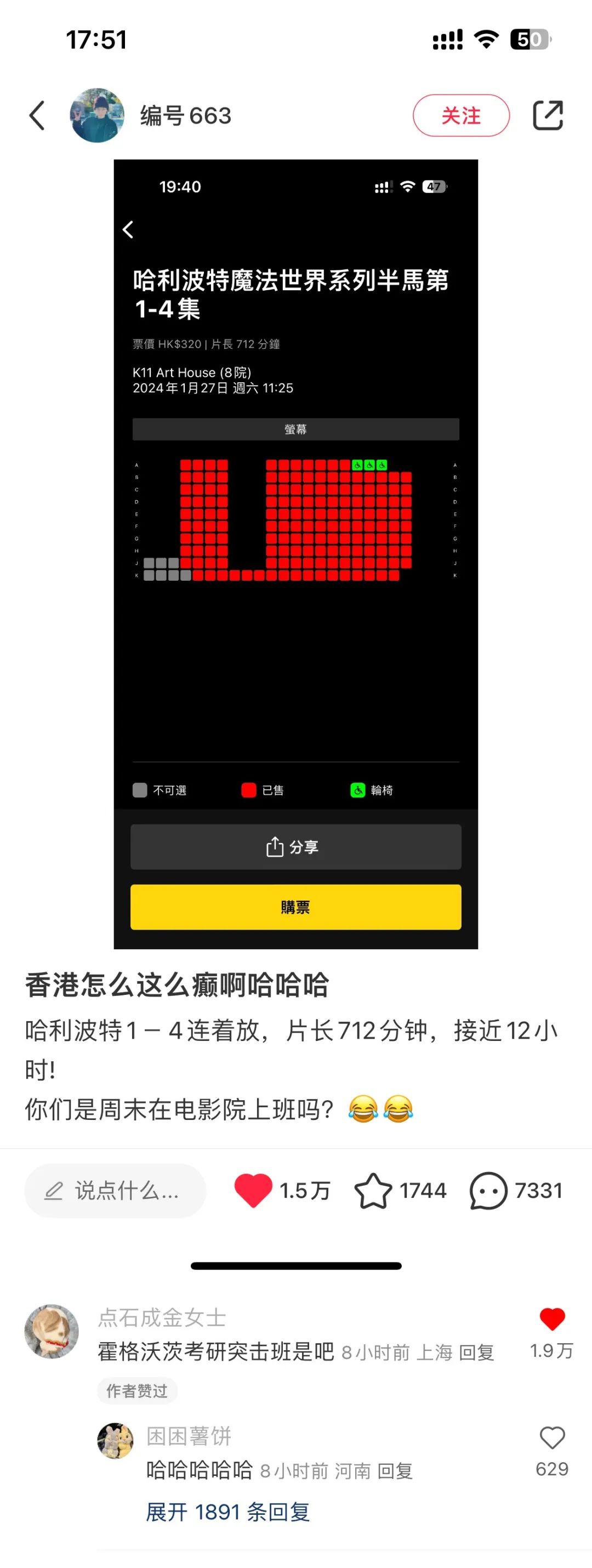This screenshot has width=592, height=1568.
Task: Reply to 困困薯饼's comment
Action: pyautogui.click(x=395, y=1471)
